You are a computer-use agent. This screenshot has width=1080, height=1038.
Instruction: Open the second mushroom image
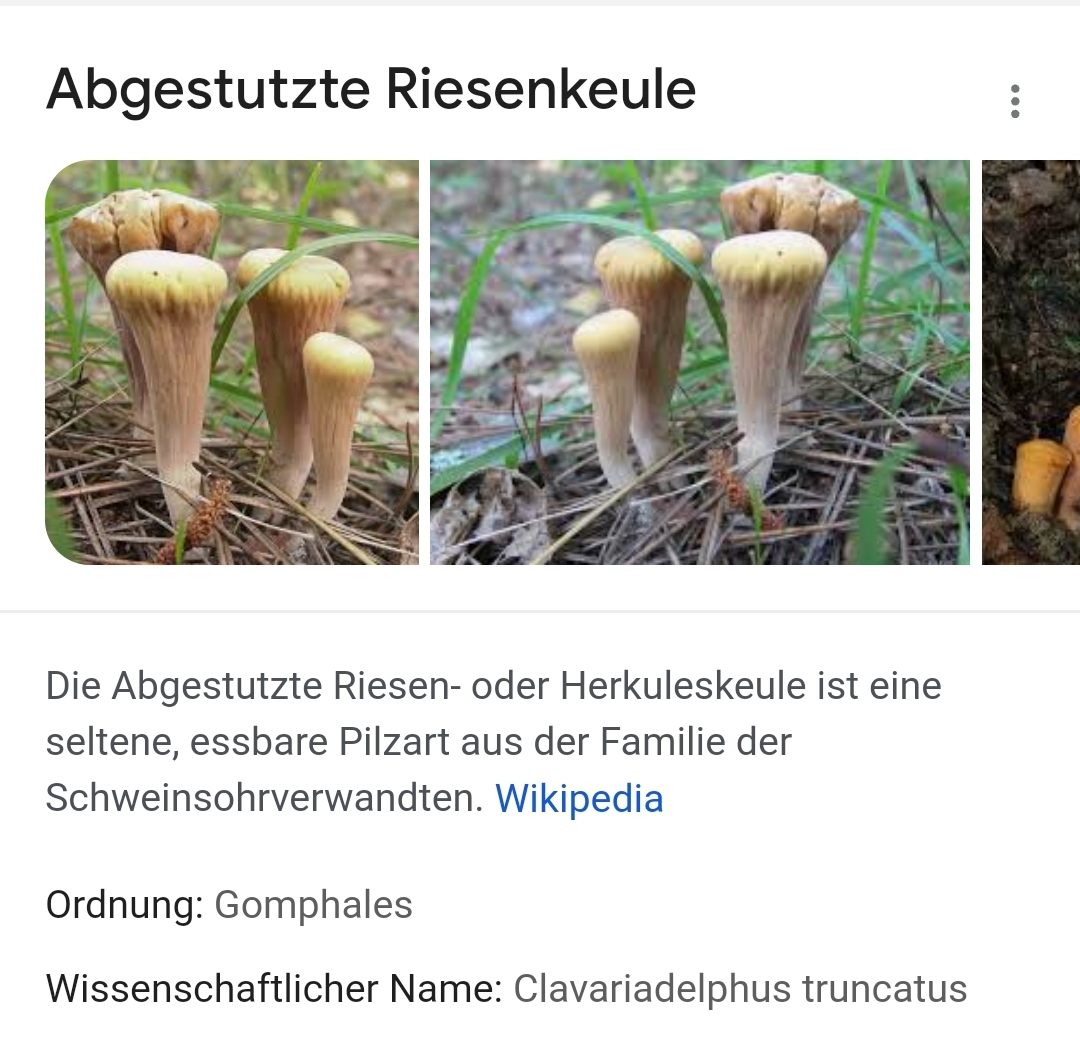coord(699,362)
